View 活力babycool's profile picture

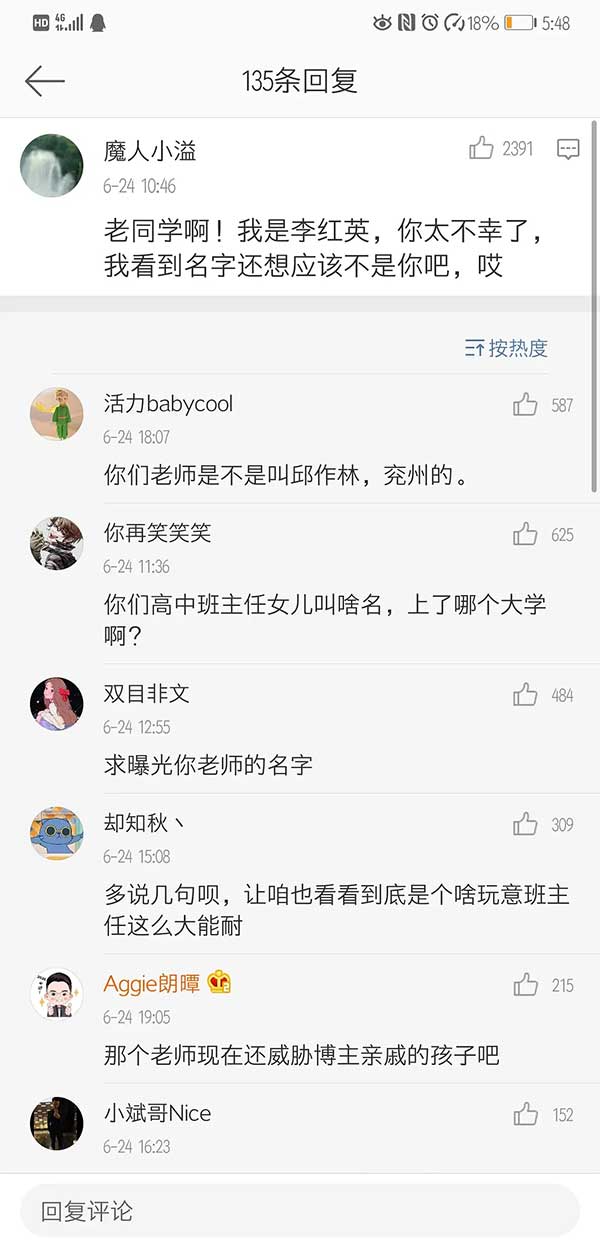coord(56,413)
